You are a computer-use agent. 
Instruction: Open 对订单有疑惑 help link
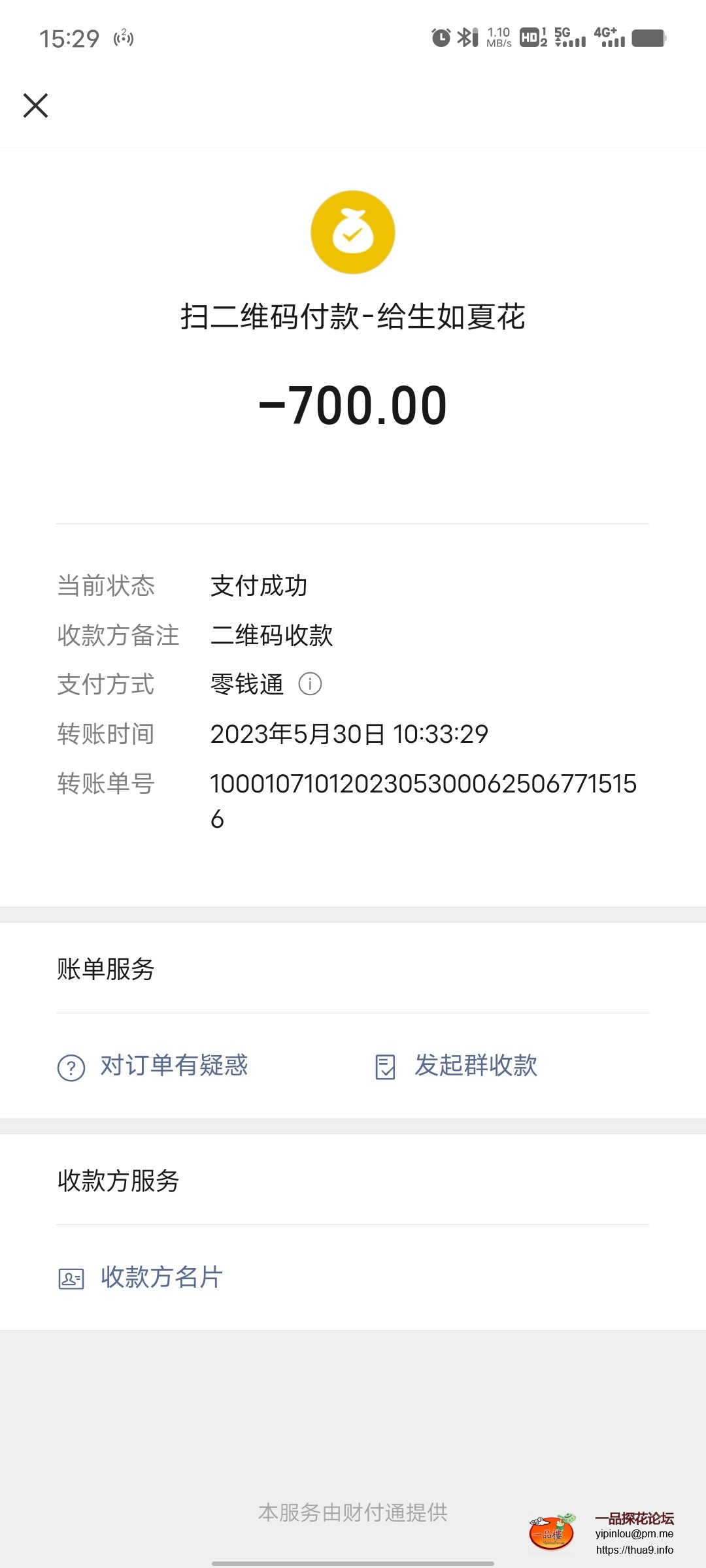coord(153,1066)
